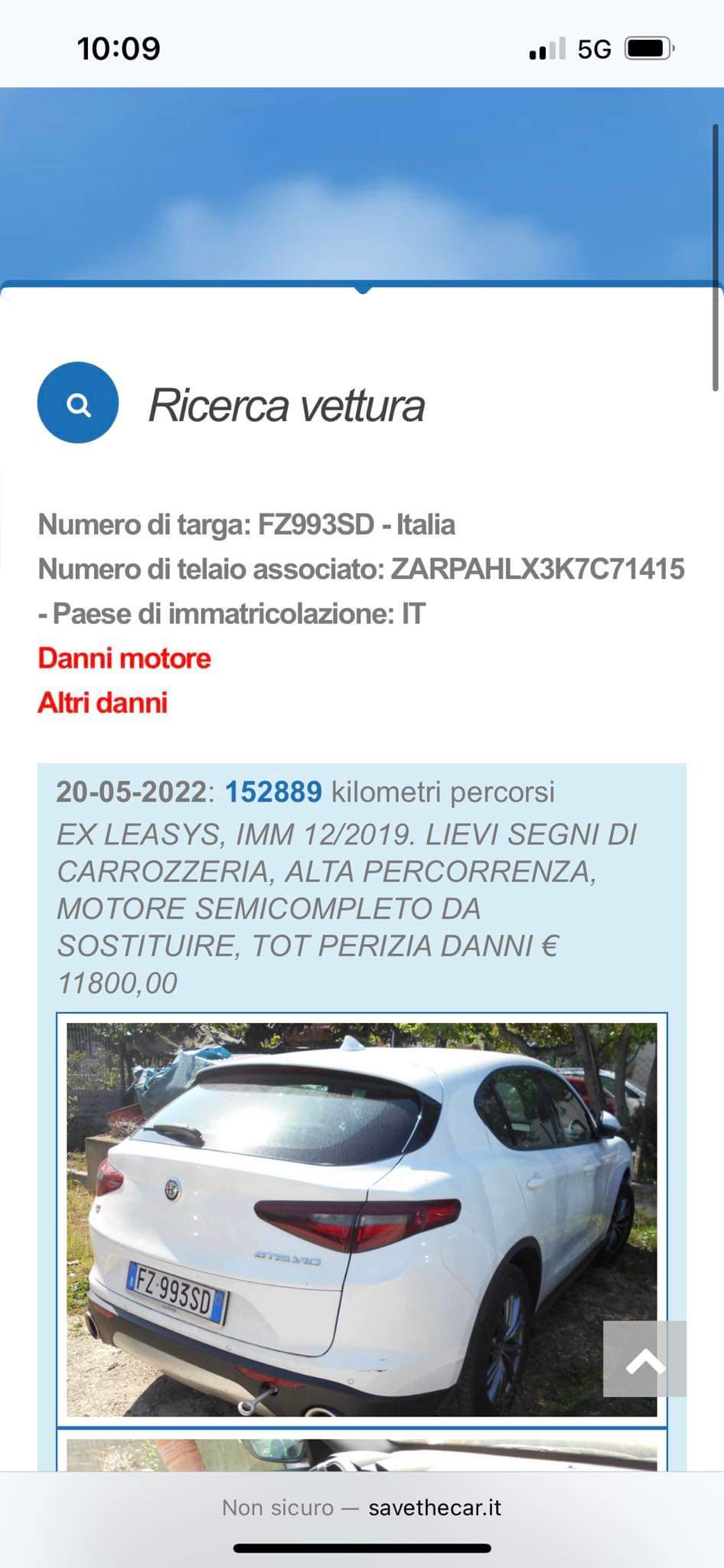Tap the savethecar.it address bar
724x1568 pixels.
(x=362, y=1508)
